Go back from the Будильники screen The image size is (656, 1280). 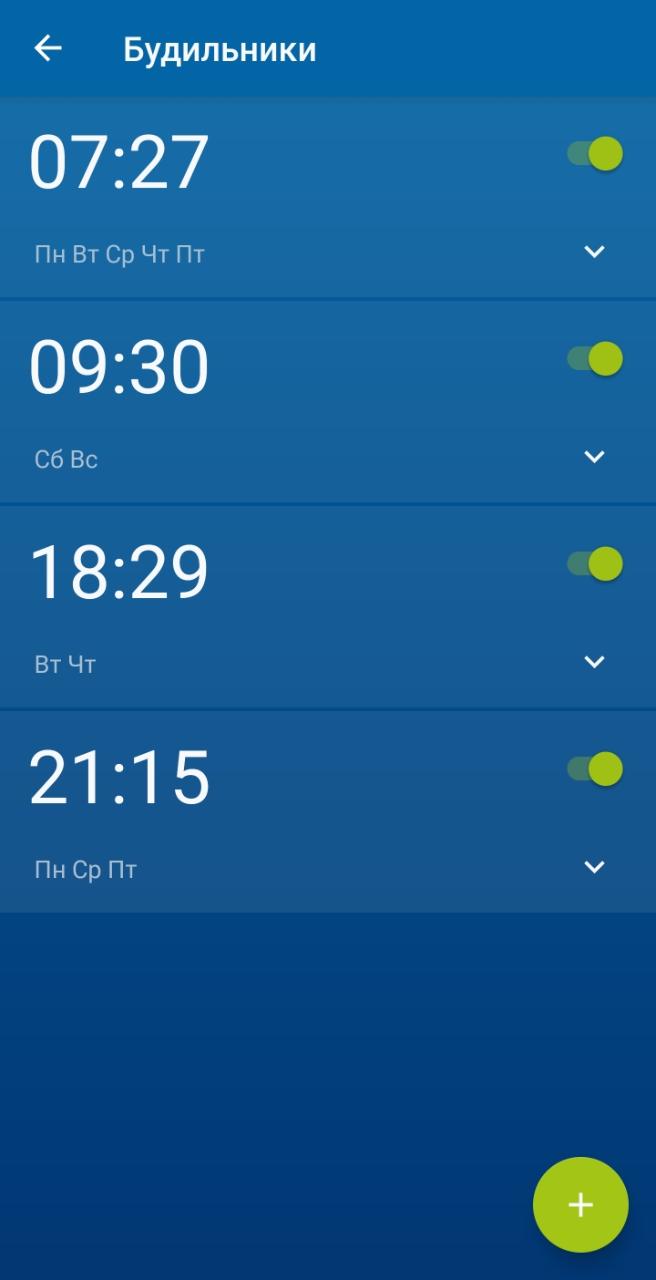pos(48,48)
